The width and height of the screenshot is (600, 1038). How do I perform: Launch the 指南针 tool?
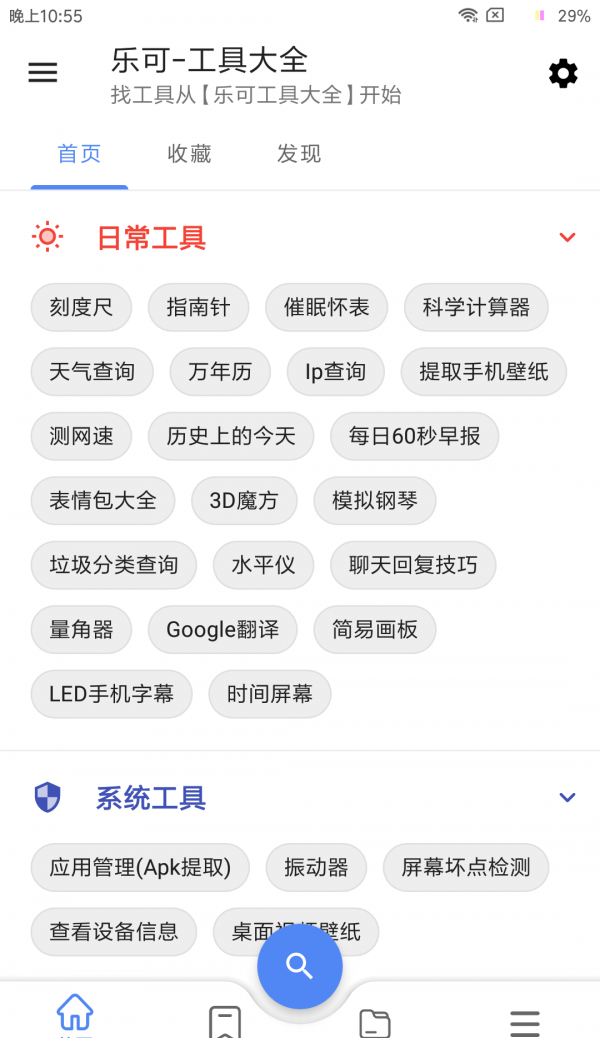tap(198, 307)
